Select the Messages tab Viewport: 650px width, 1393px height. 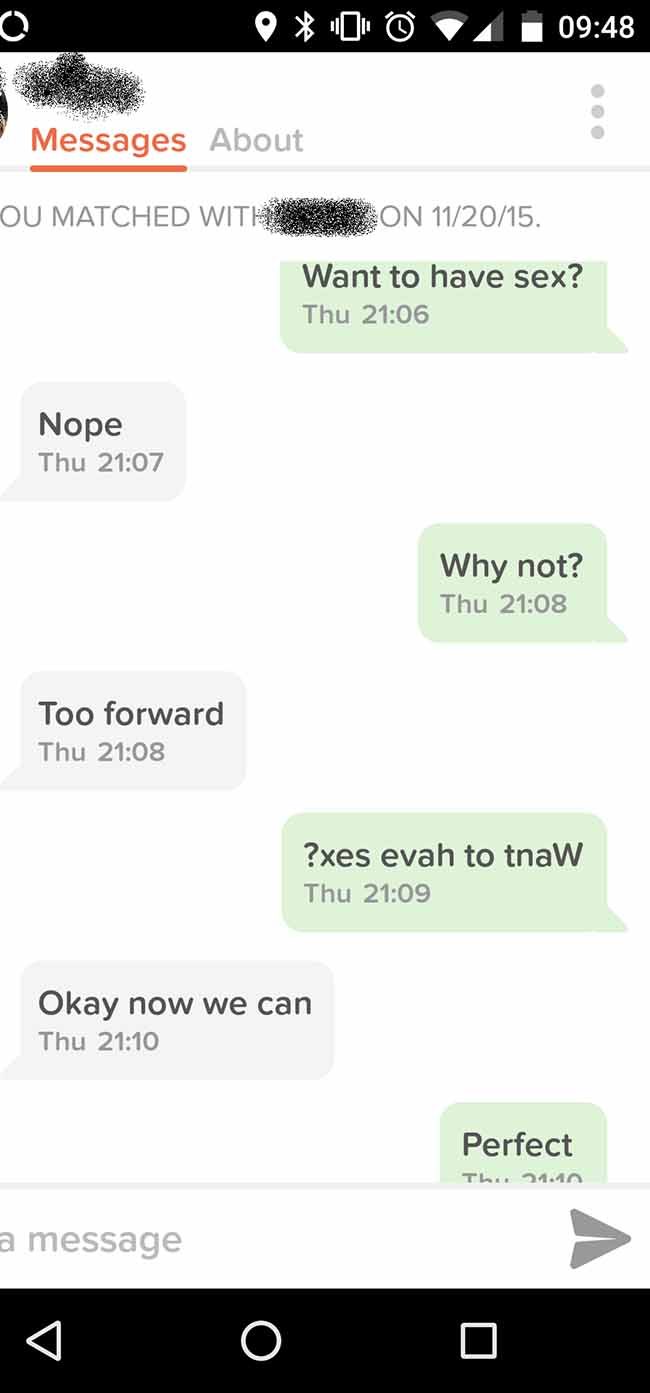(108, 140)
